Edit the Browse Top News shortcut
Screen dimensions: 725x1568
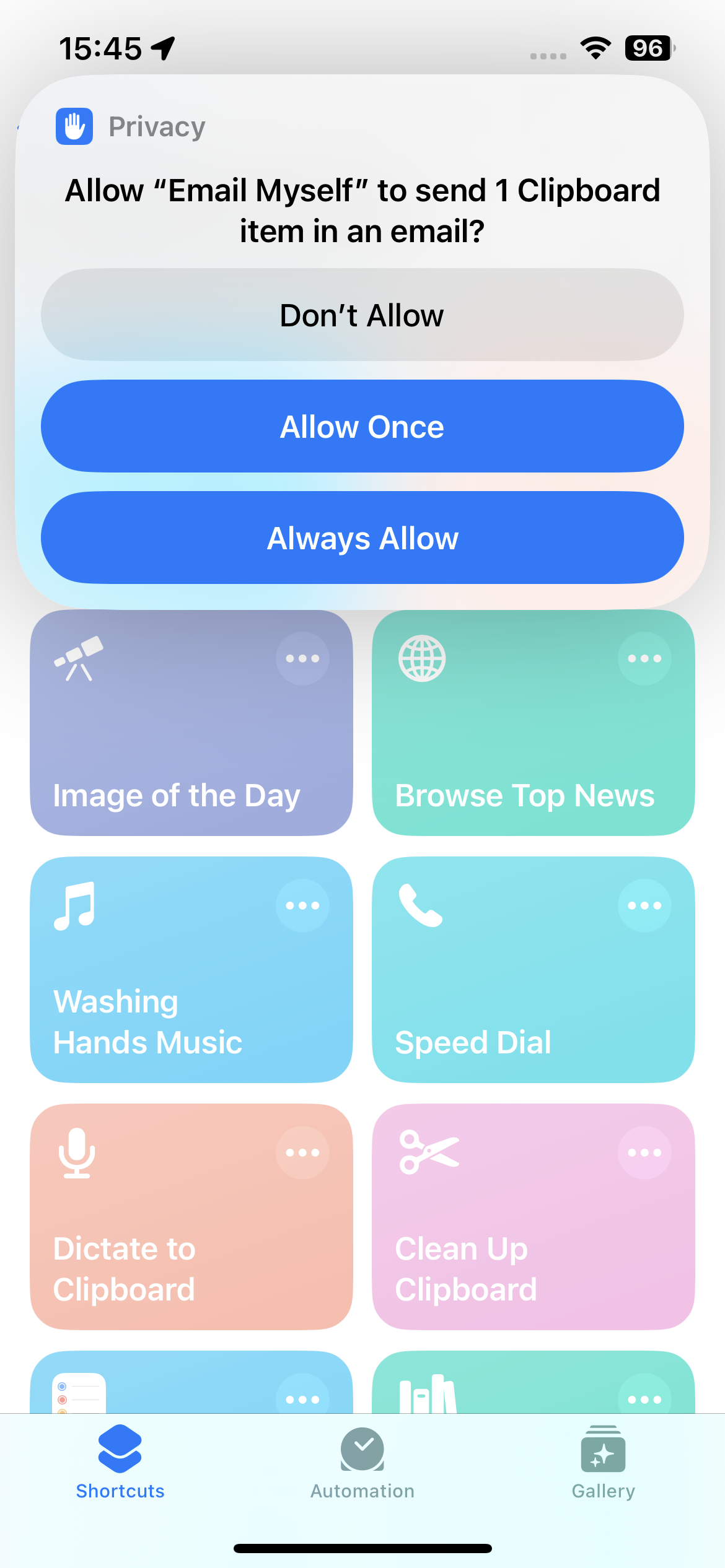click(x=644, y=658)
